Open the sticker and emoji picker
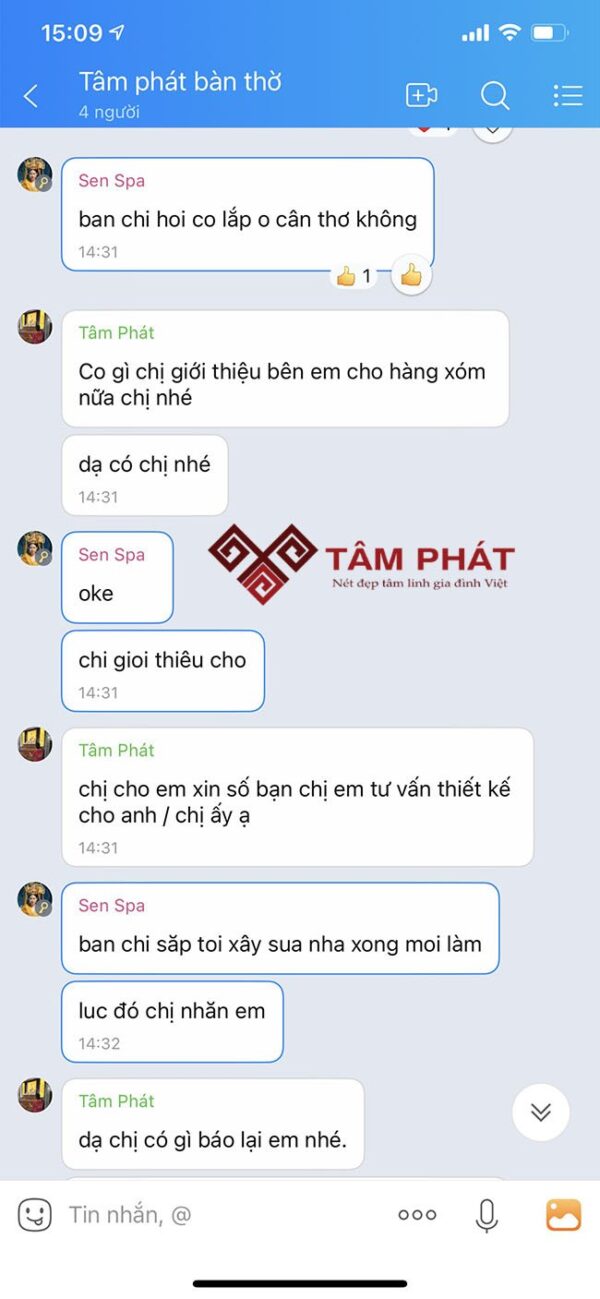The height and width of the screenshot is (1299, 600). pyautogui.click(x=34, y=1215)
